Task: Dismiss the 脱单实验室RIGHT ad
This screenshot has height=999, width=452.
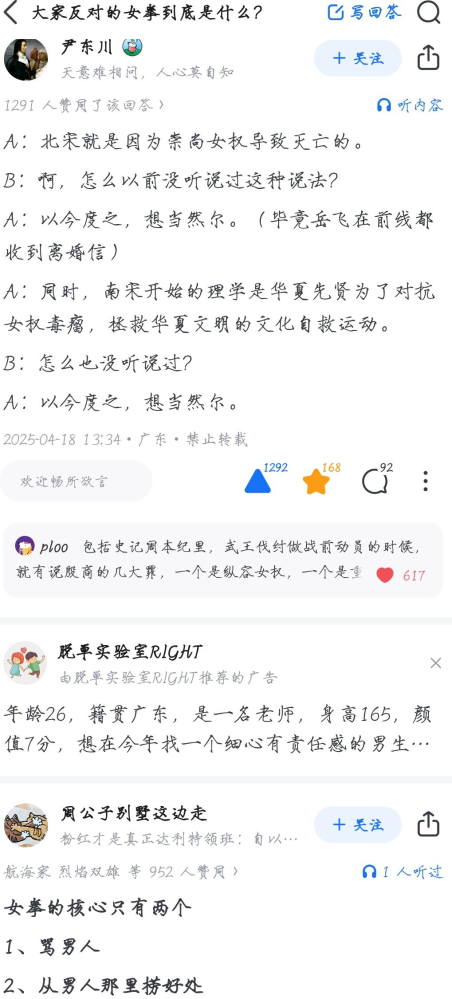Action: click(x=435, y=663)
